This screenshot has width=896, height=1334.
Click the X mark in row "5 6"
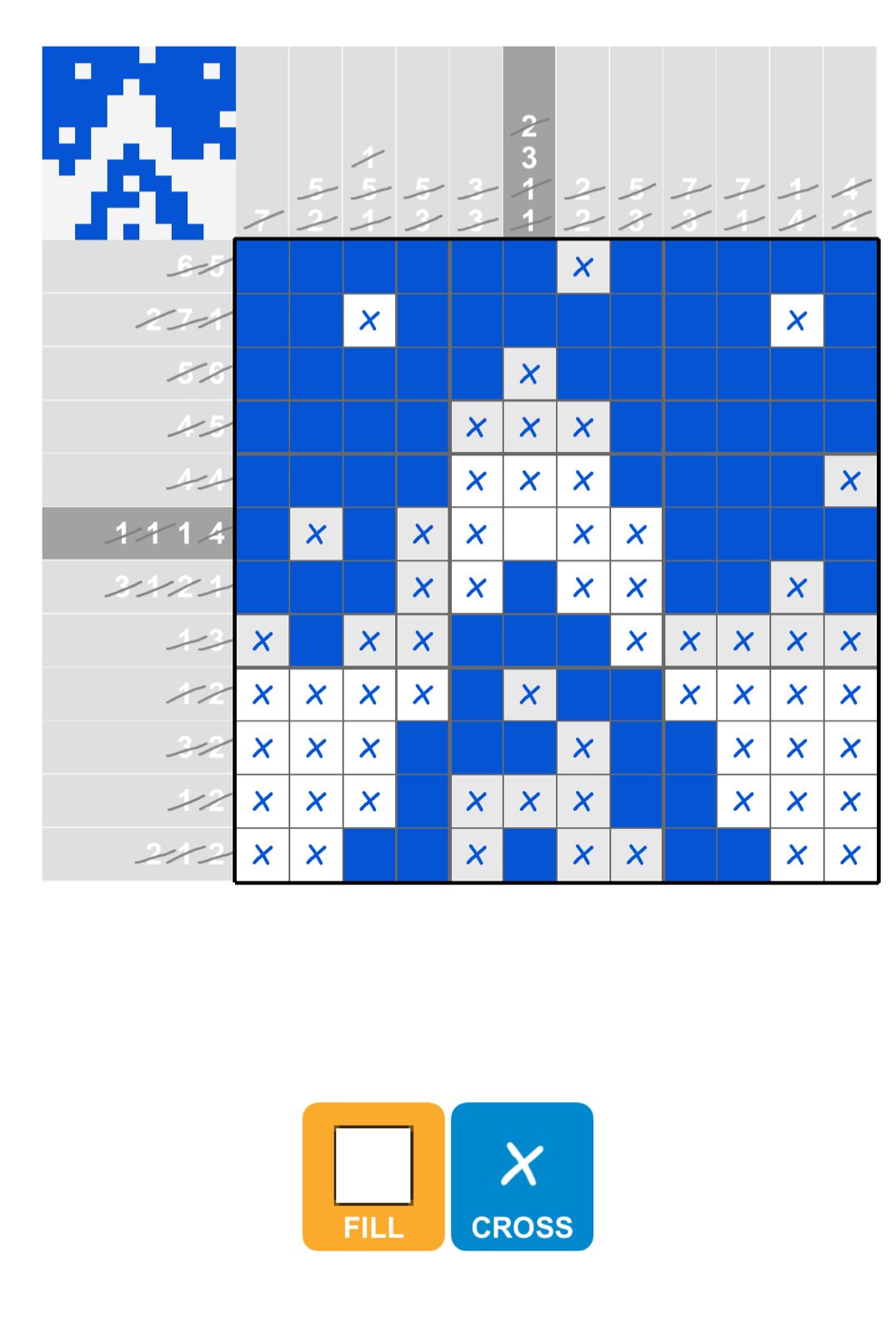pos(529,374)
